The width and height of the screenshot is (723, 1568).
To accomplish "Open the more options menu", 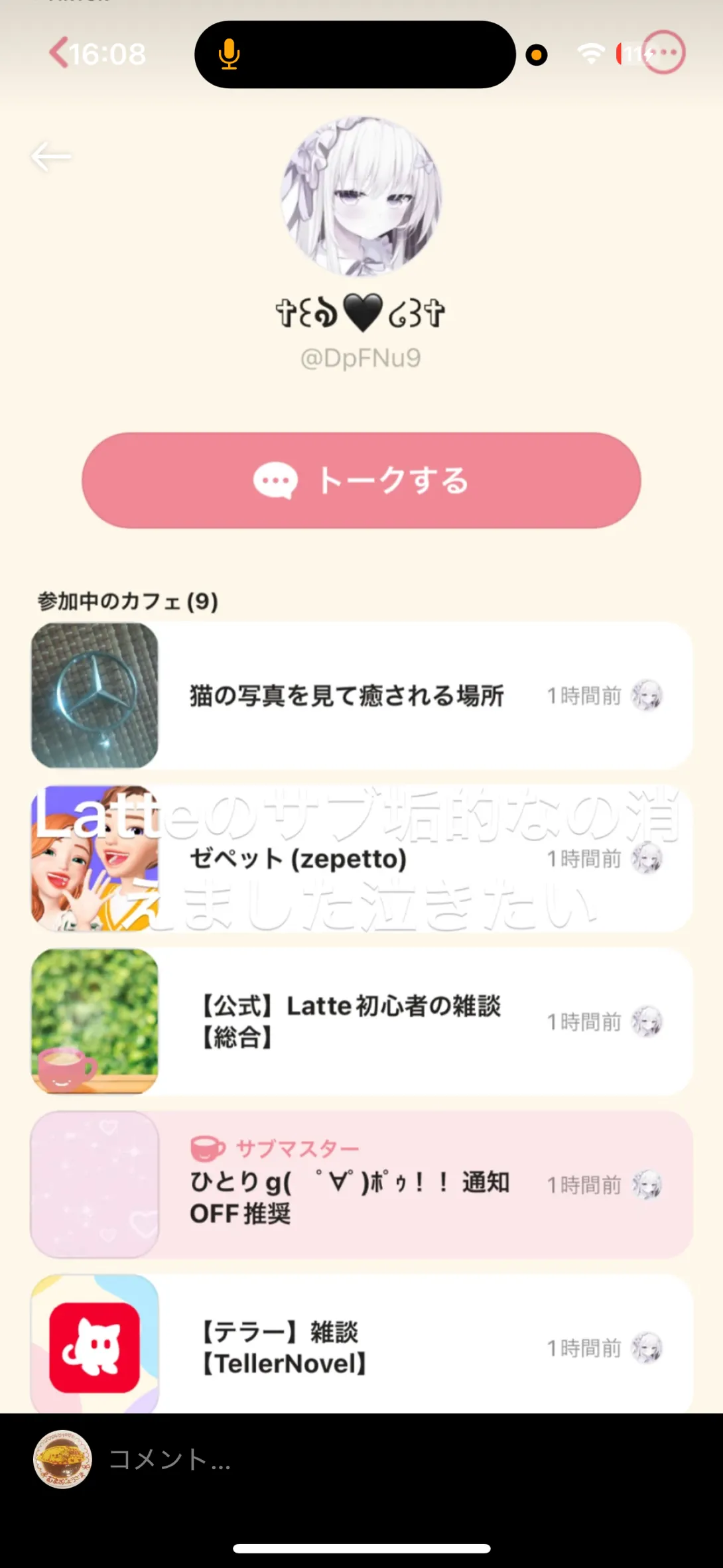I will [x=664, y=52].
